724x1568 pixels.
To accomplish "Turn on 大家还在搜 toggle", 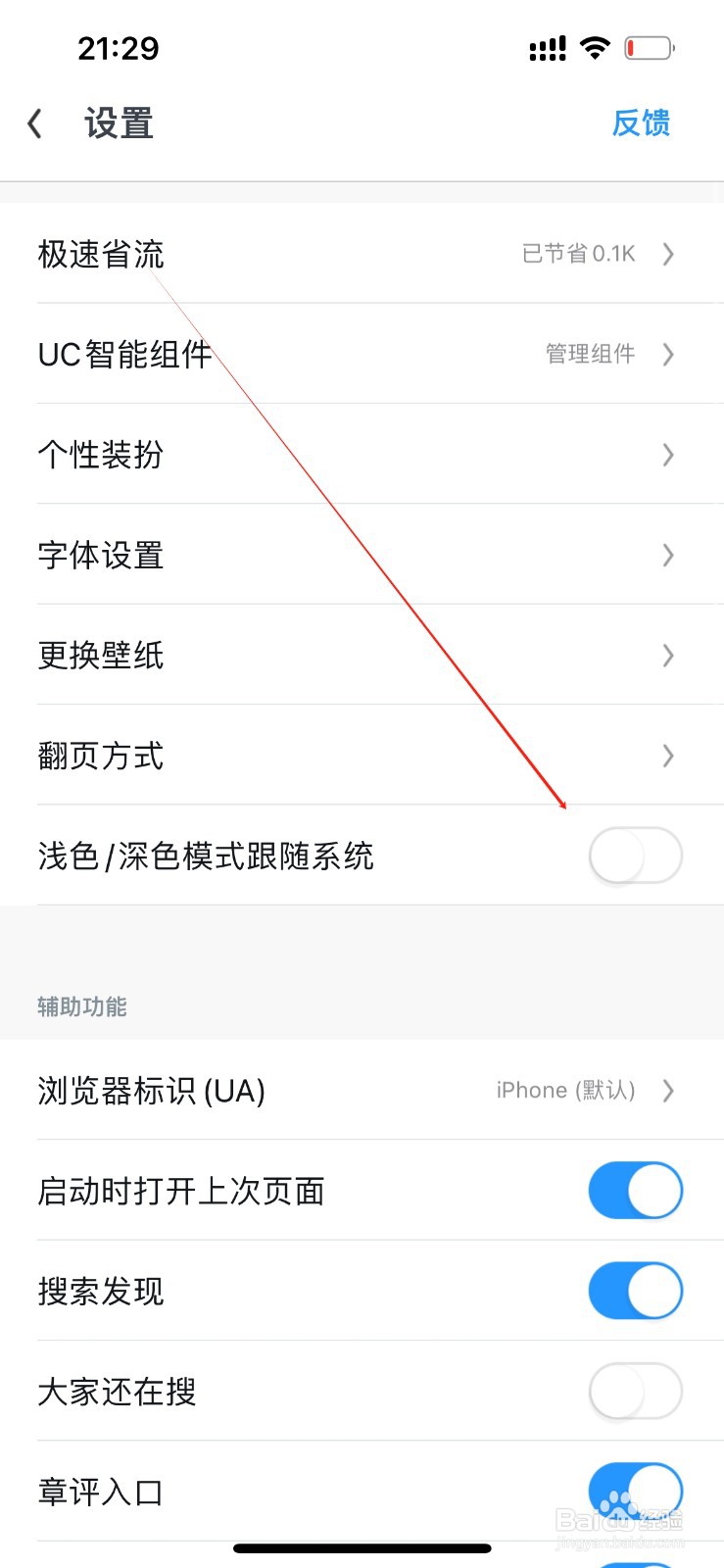I will point(635,1391).
